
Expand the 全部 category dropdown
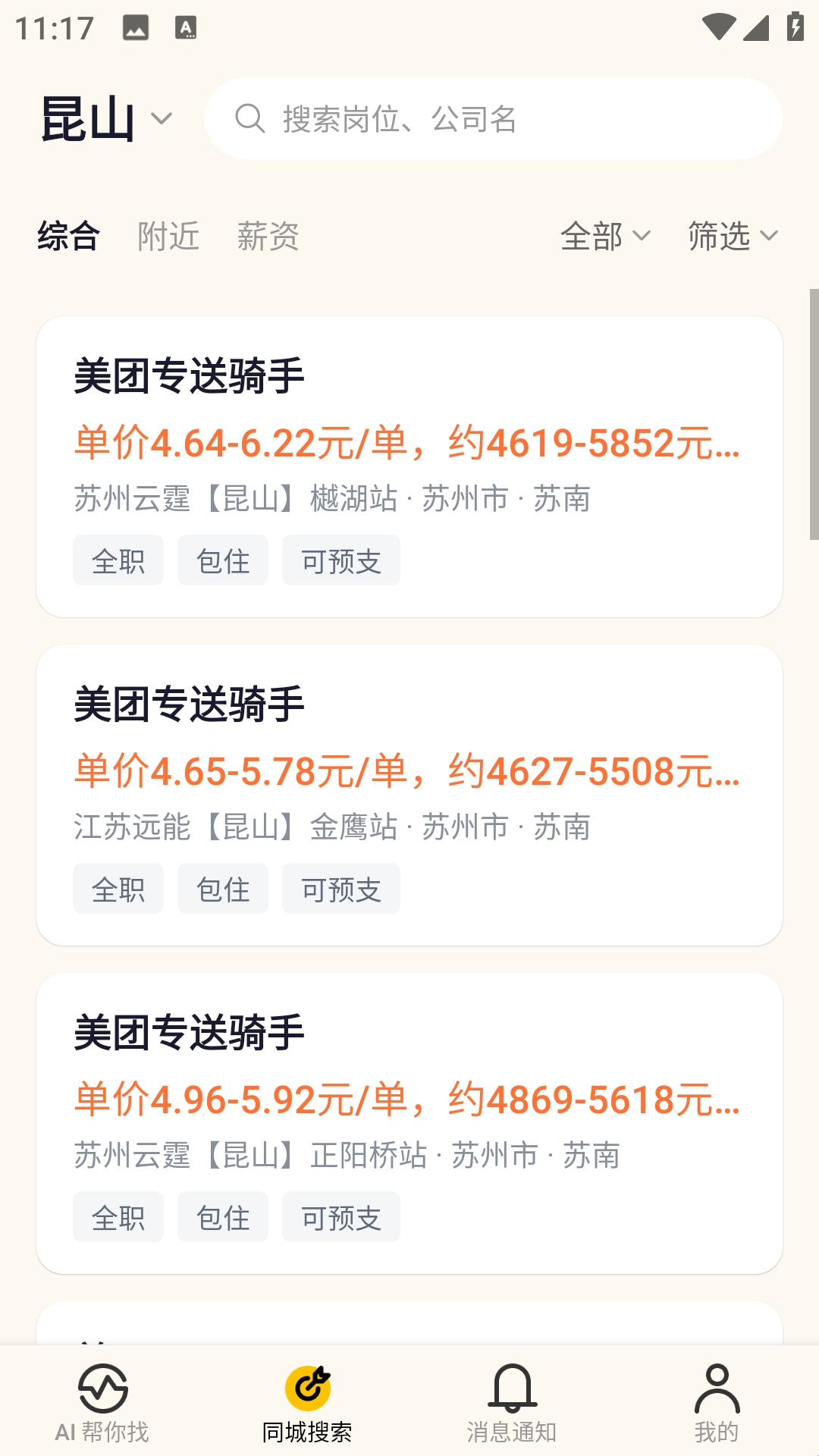click(x=605, y=236)
